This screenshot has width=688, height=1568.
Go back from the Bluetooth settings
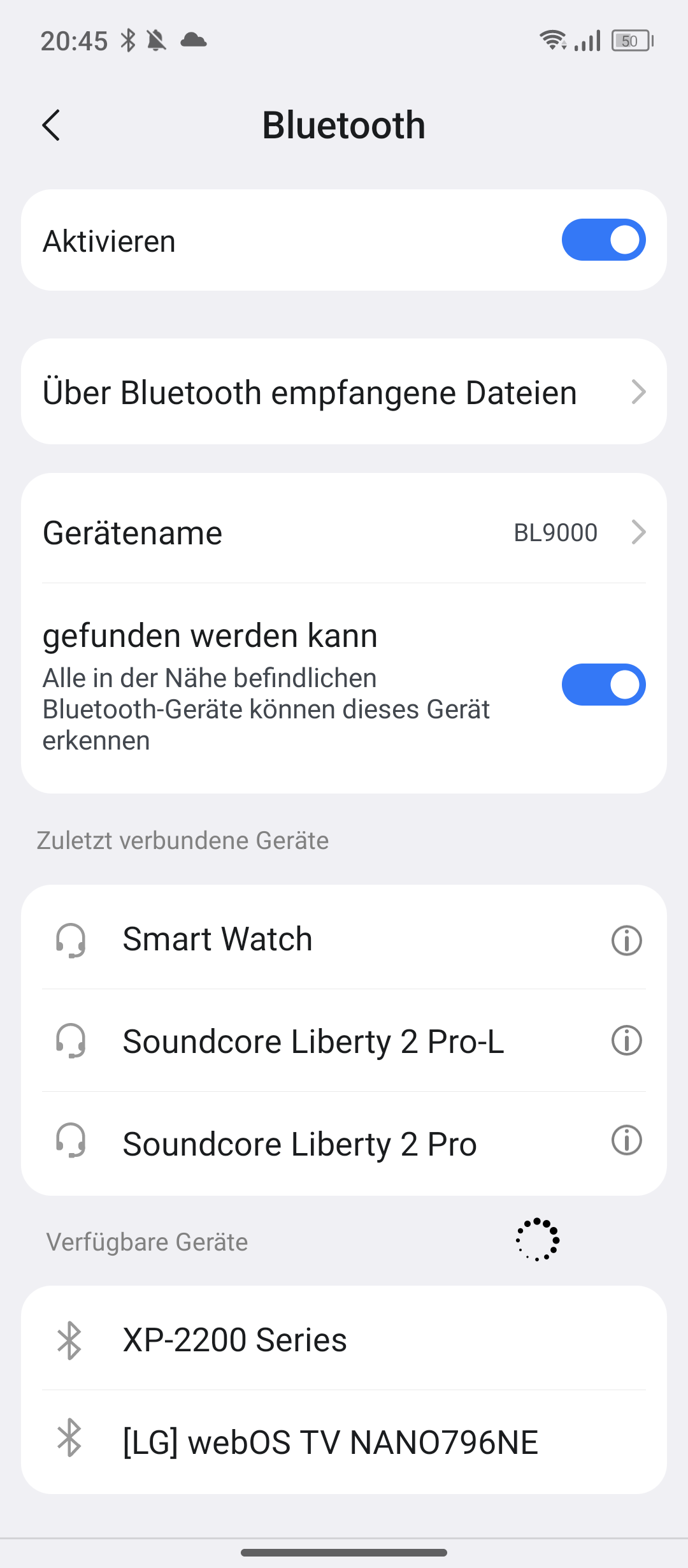tap(51, 125)
